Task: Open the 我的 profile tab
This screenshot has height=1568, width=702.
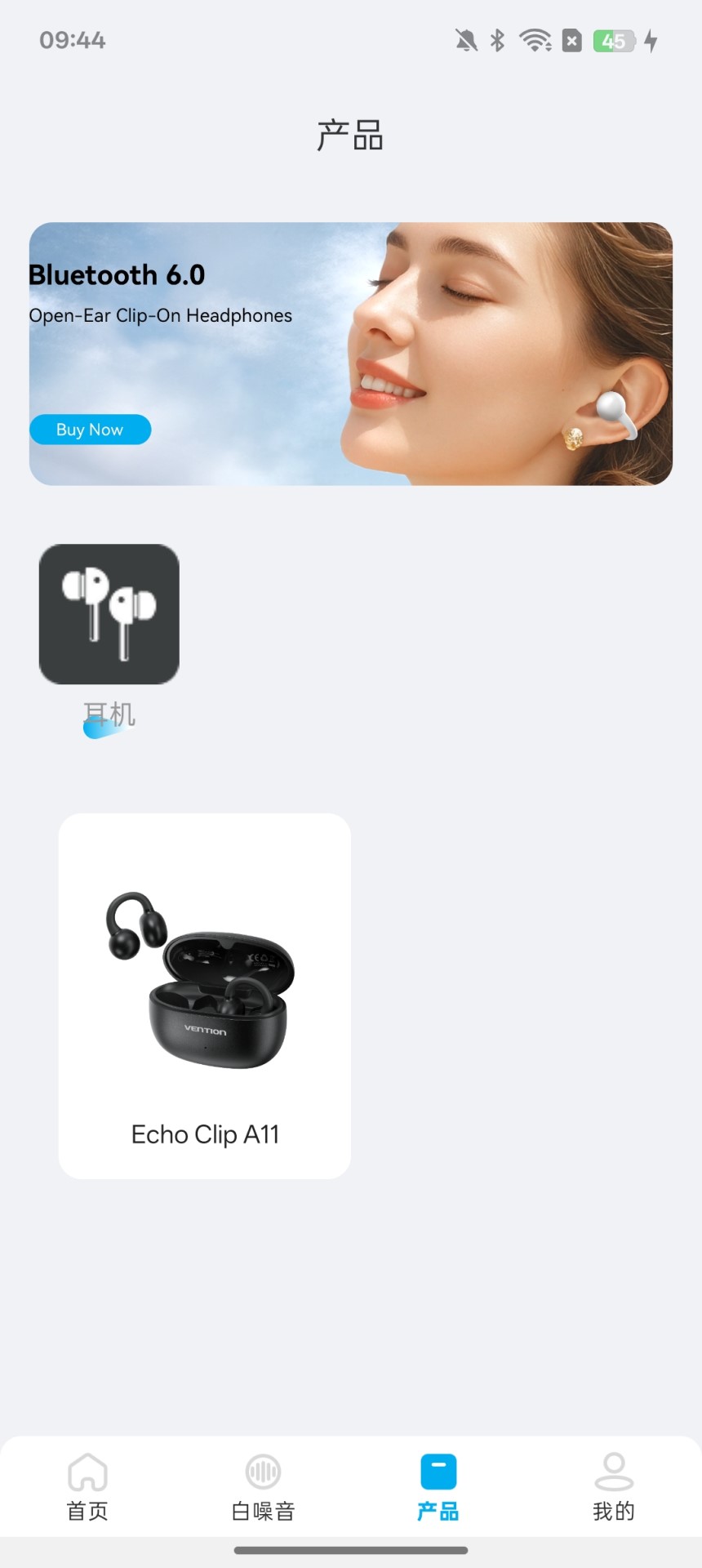Action: point(613,1486)
